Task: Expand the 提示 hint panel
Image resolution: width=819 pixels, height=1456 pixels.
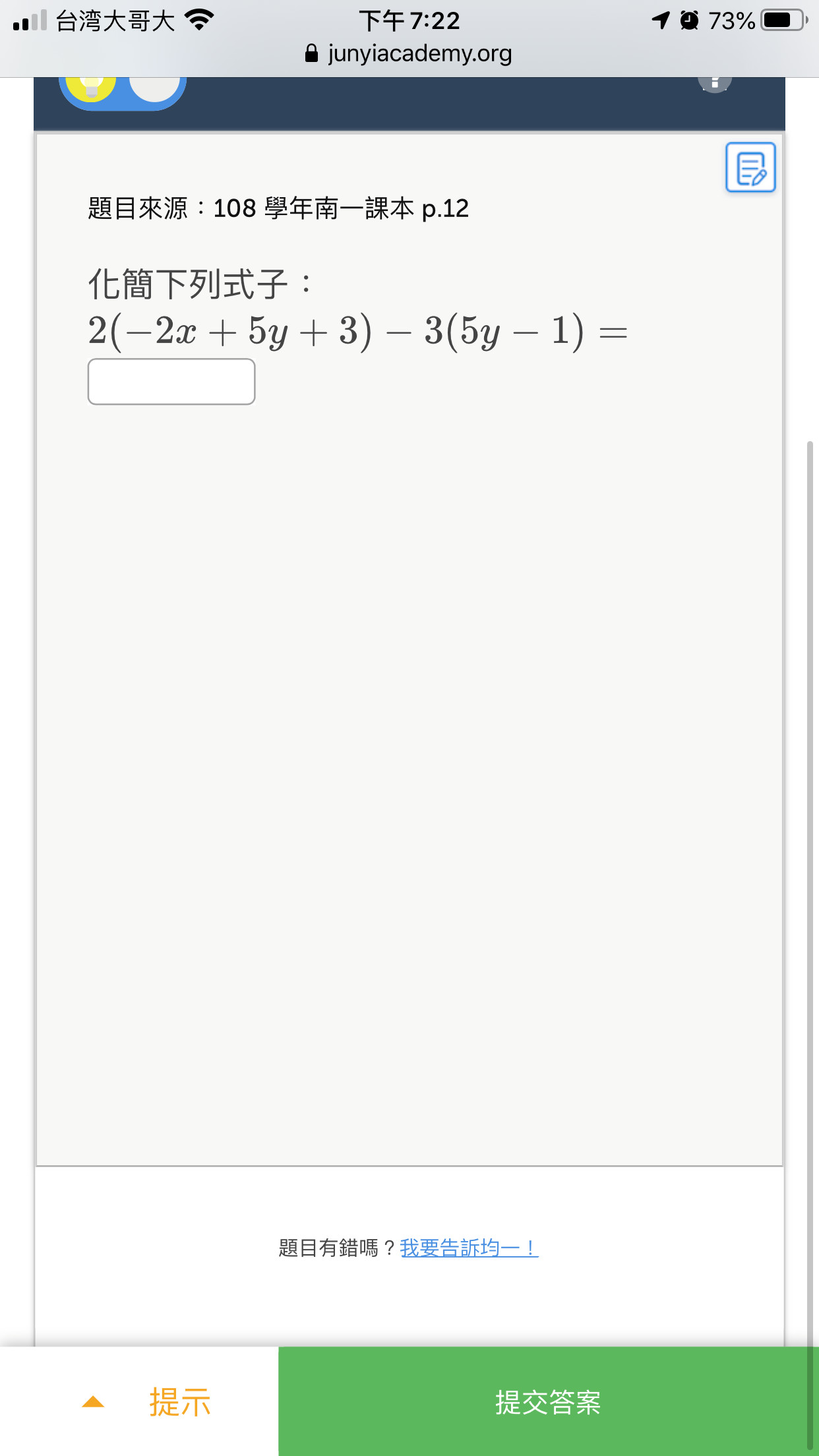Action: click(x=146, y=1401)
